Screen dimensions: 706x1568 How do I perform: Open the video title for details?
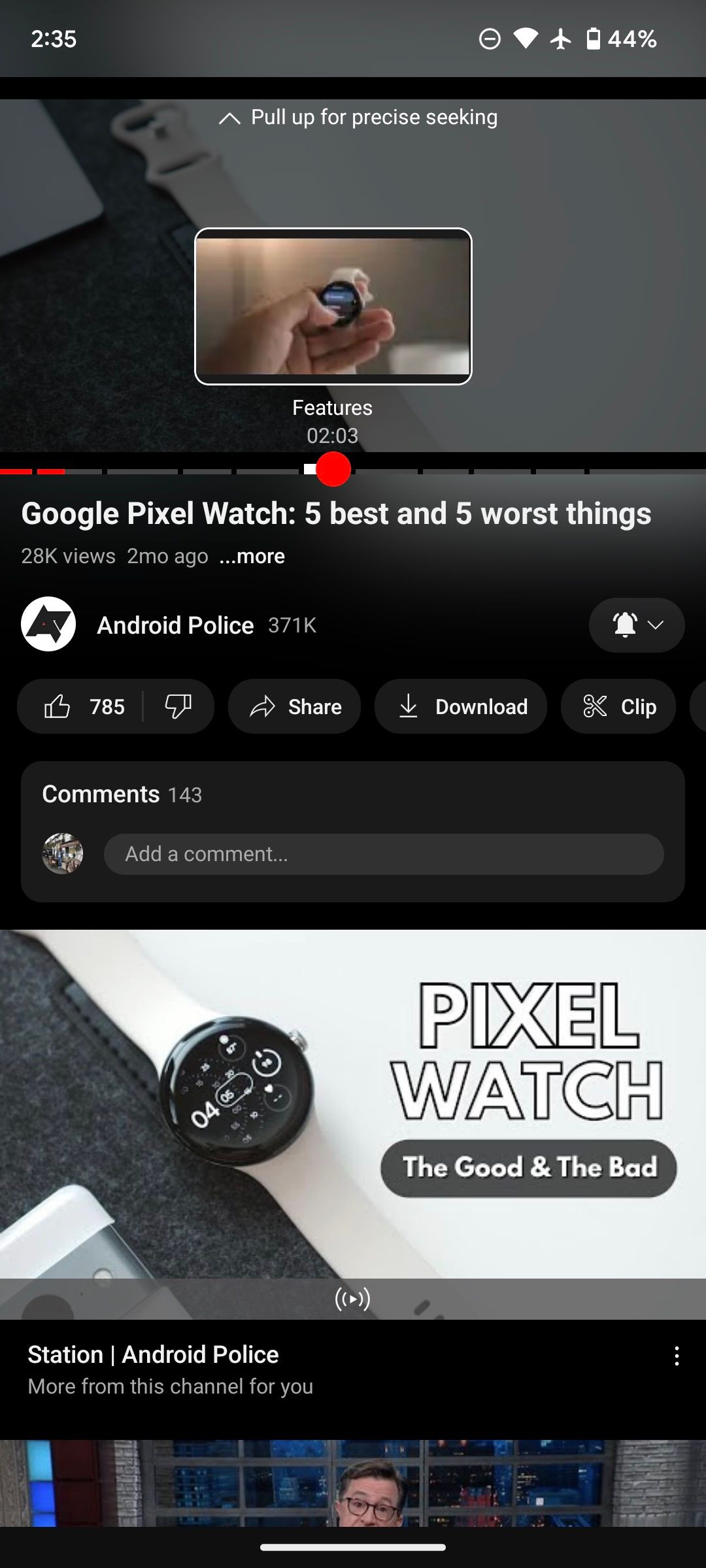coord(336,514)
